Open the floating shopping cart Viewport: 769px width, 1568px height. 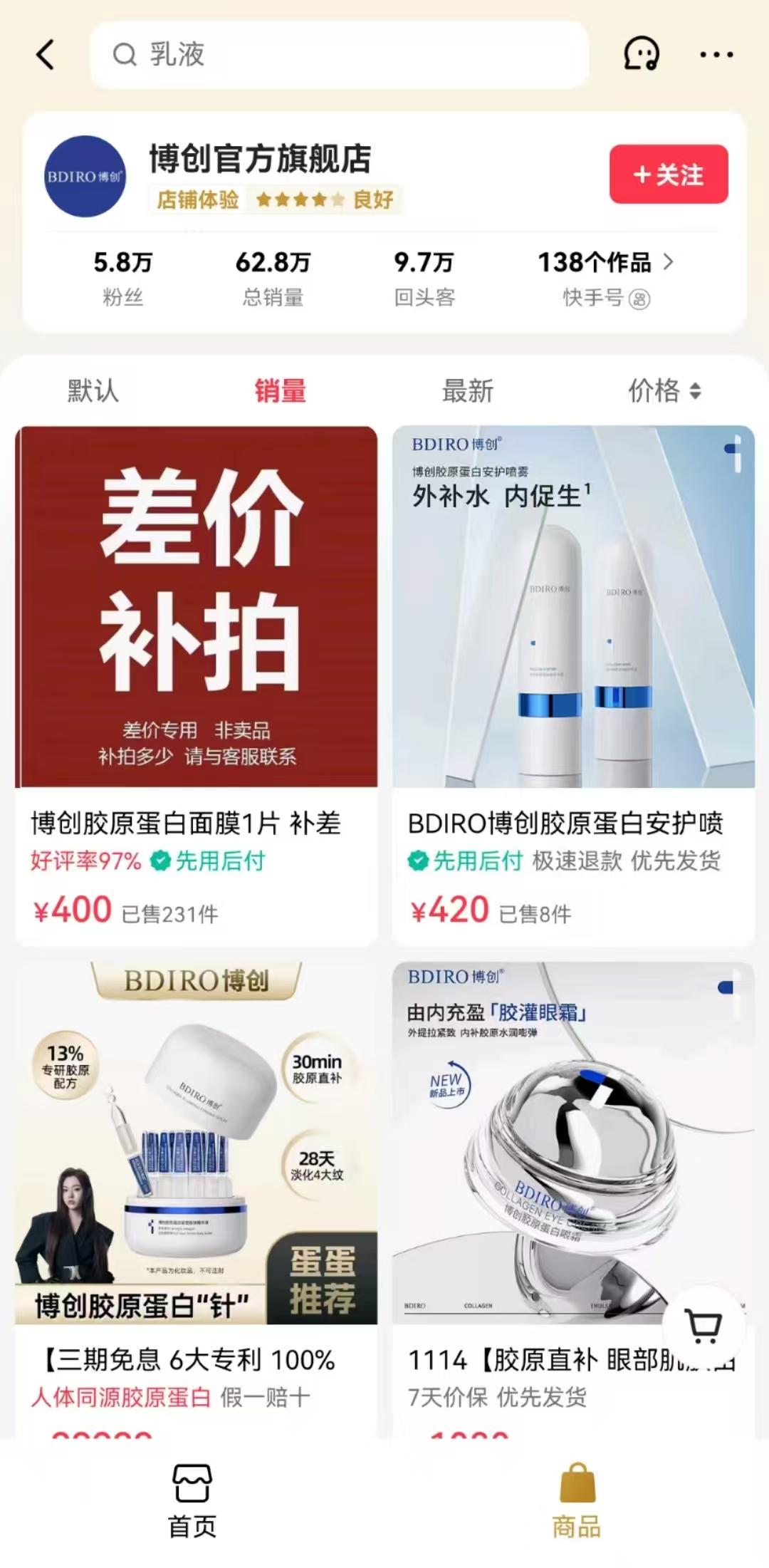click(703, 1326)
